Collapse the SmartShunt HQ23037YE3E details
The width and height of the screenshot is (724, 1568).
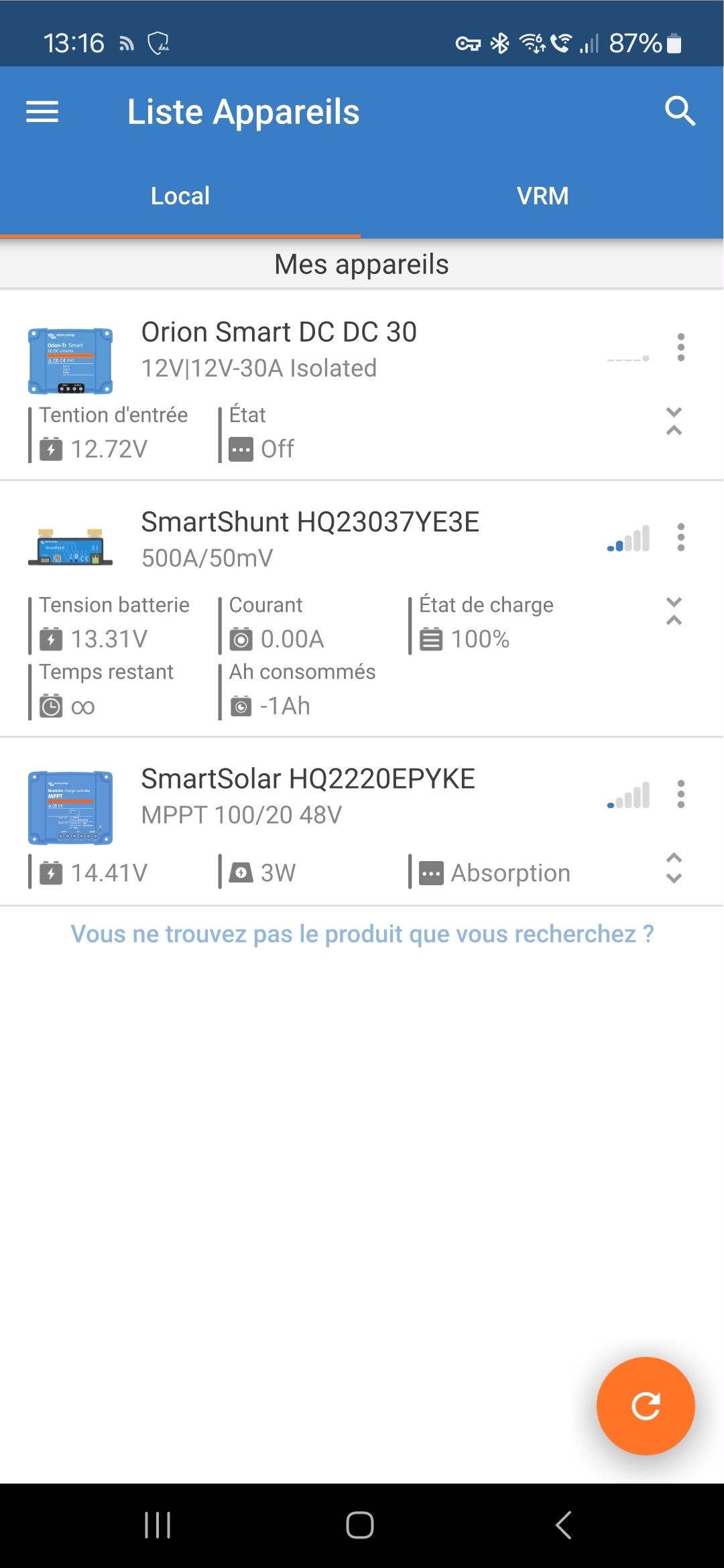click(x=674, y=611)
